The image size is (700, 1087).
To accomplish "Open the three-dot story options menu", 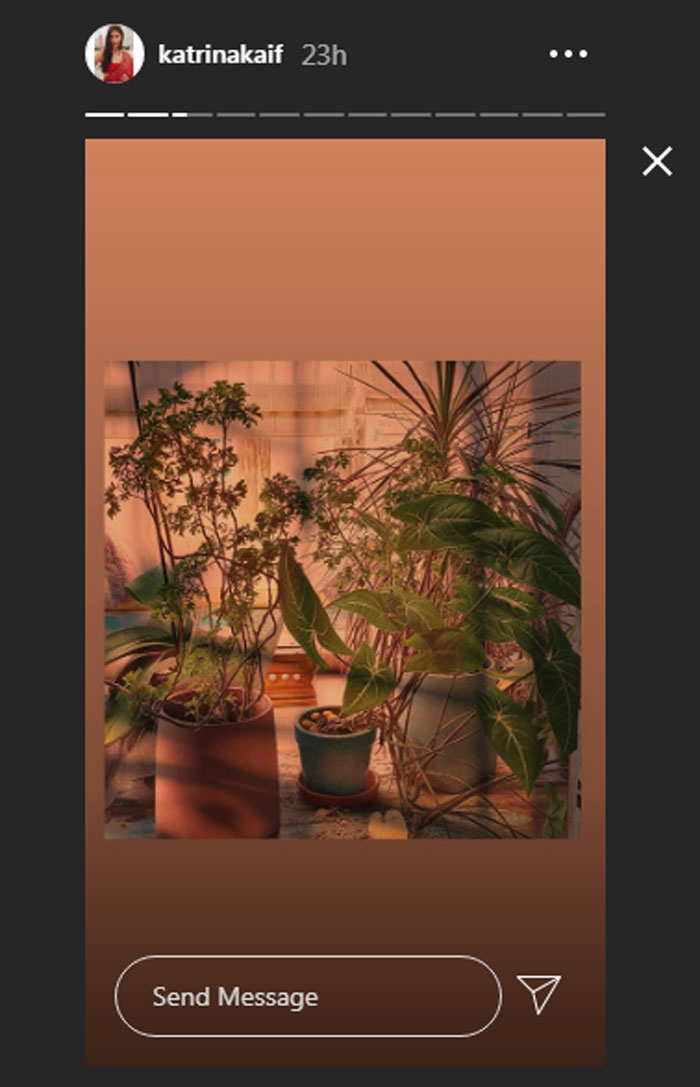I will click(x=568, y=54).
